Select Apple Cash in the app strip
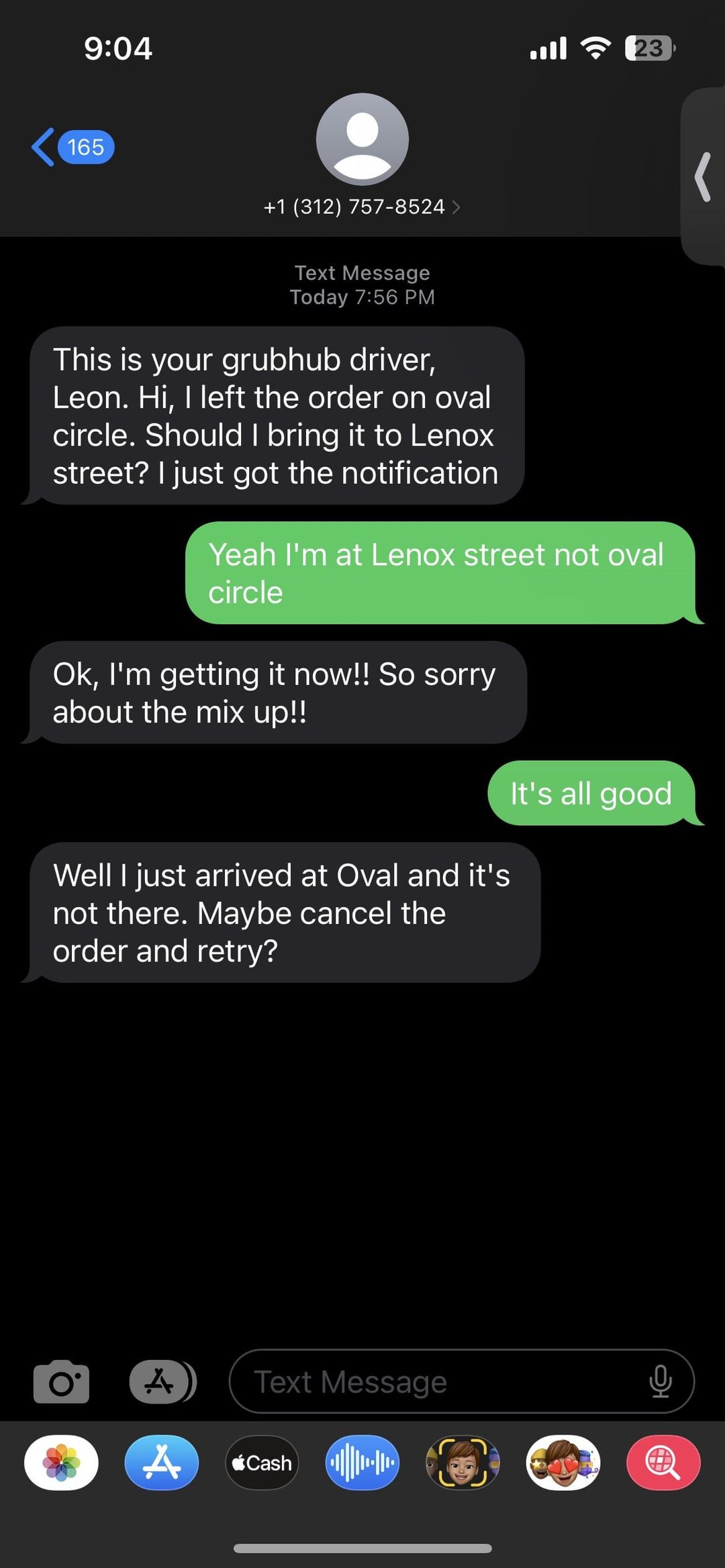The image size is (725, 1568). pos(262,1463)
